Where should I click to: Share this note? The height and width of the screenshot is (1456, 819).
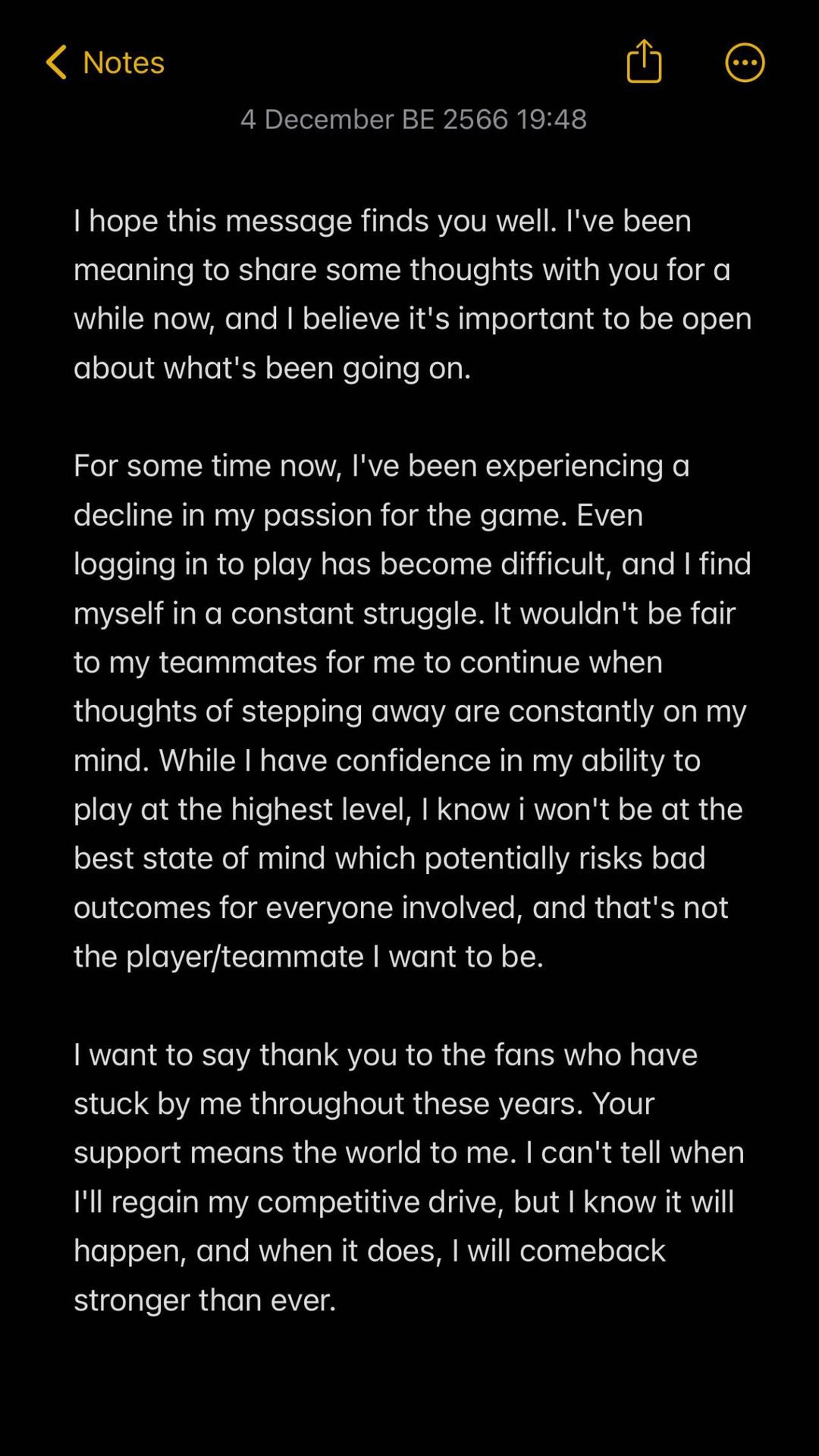(644, 61)
